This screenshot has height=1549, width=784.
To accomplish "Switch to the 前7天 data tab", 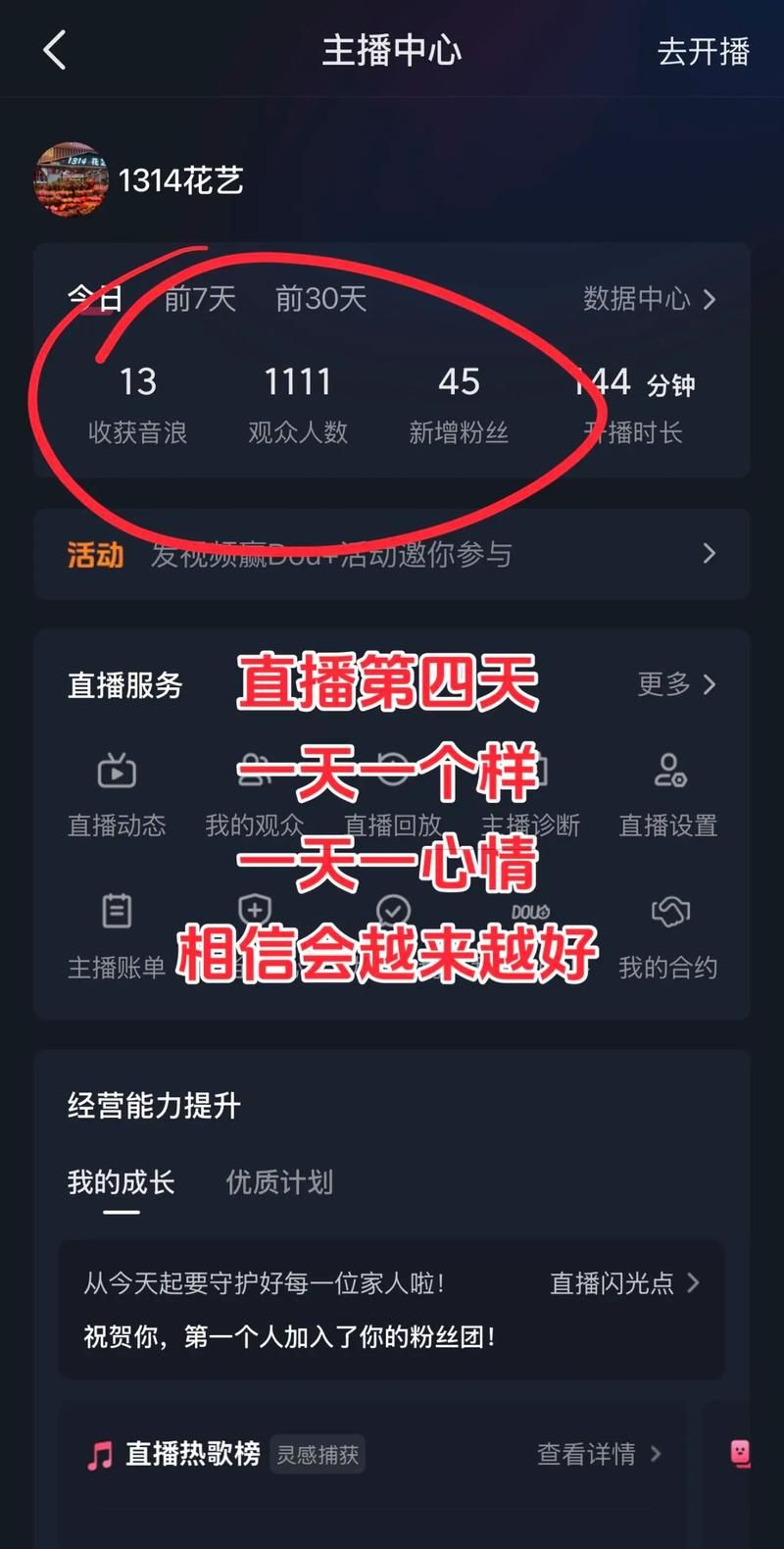I will tap(200, 298).
